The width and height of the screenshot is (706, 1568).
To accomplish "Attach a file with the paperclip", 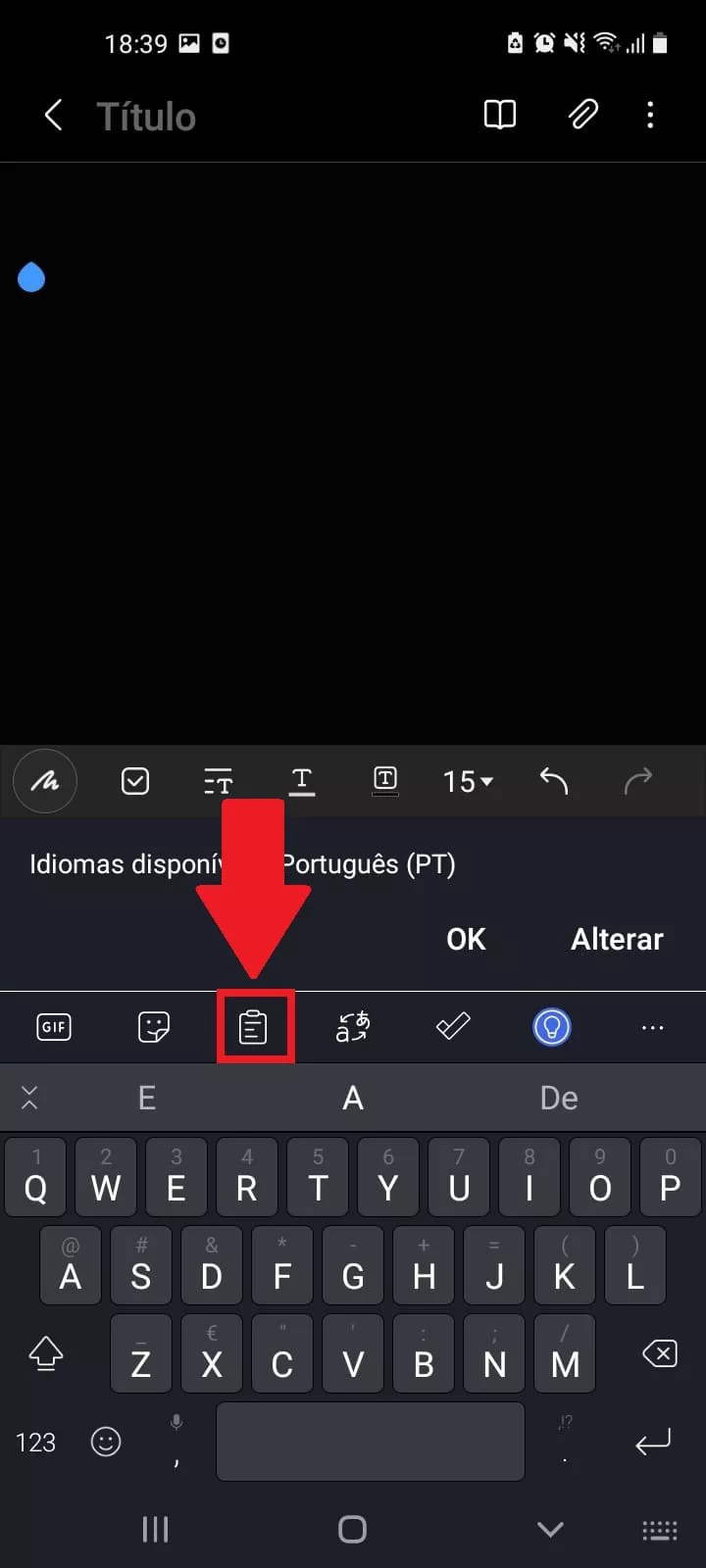I will pos(583,115).
